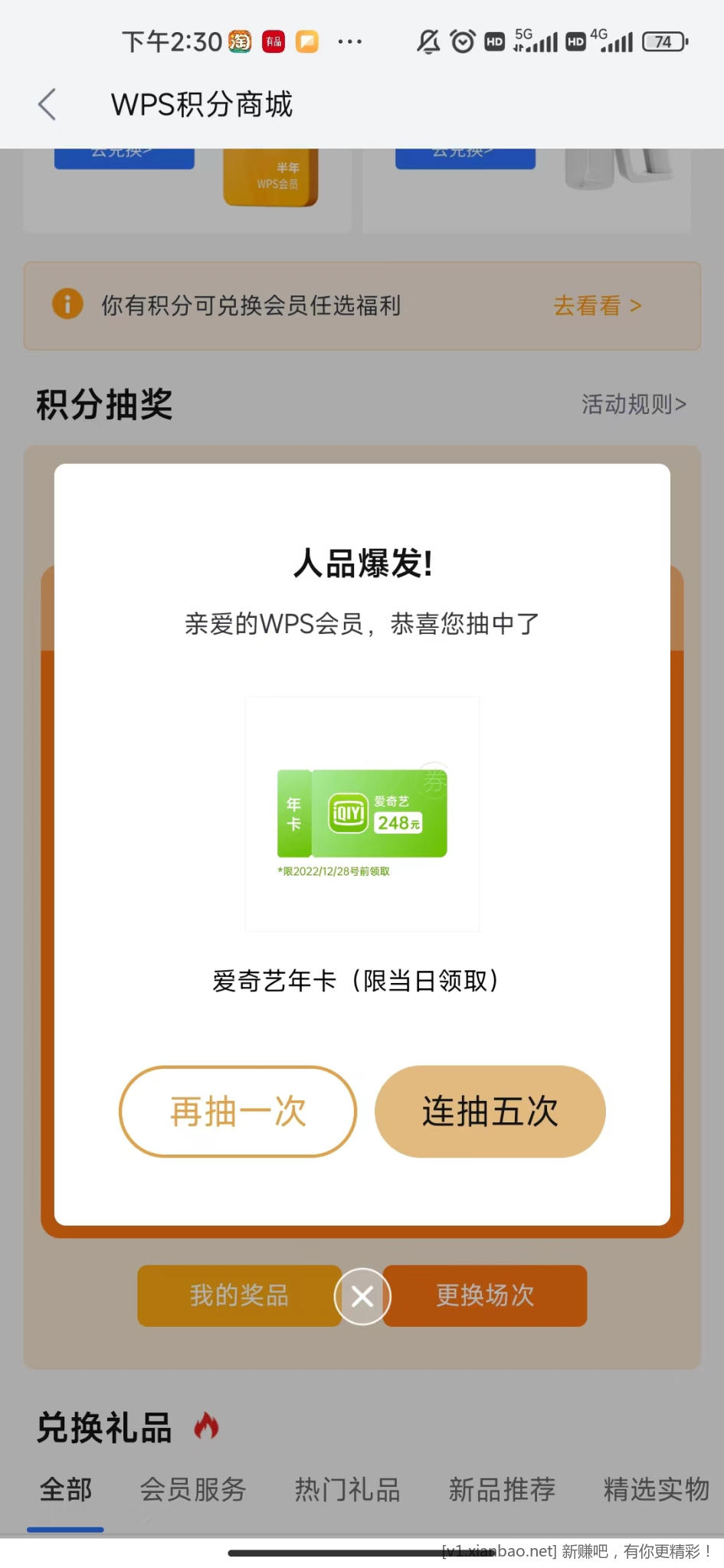Tap 去看看 in the points banner
The image size is (724, 1568).
(598, 305)
